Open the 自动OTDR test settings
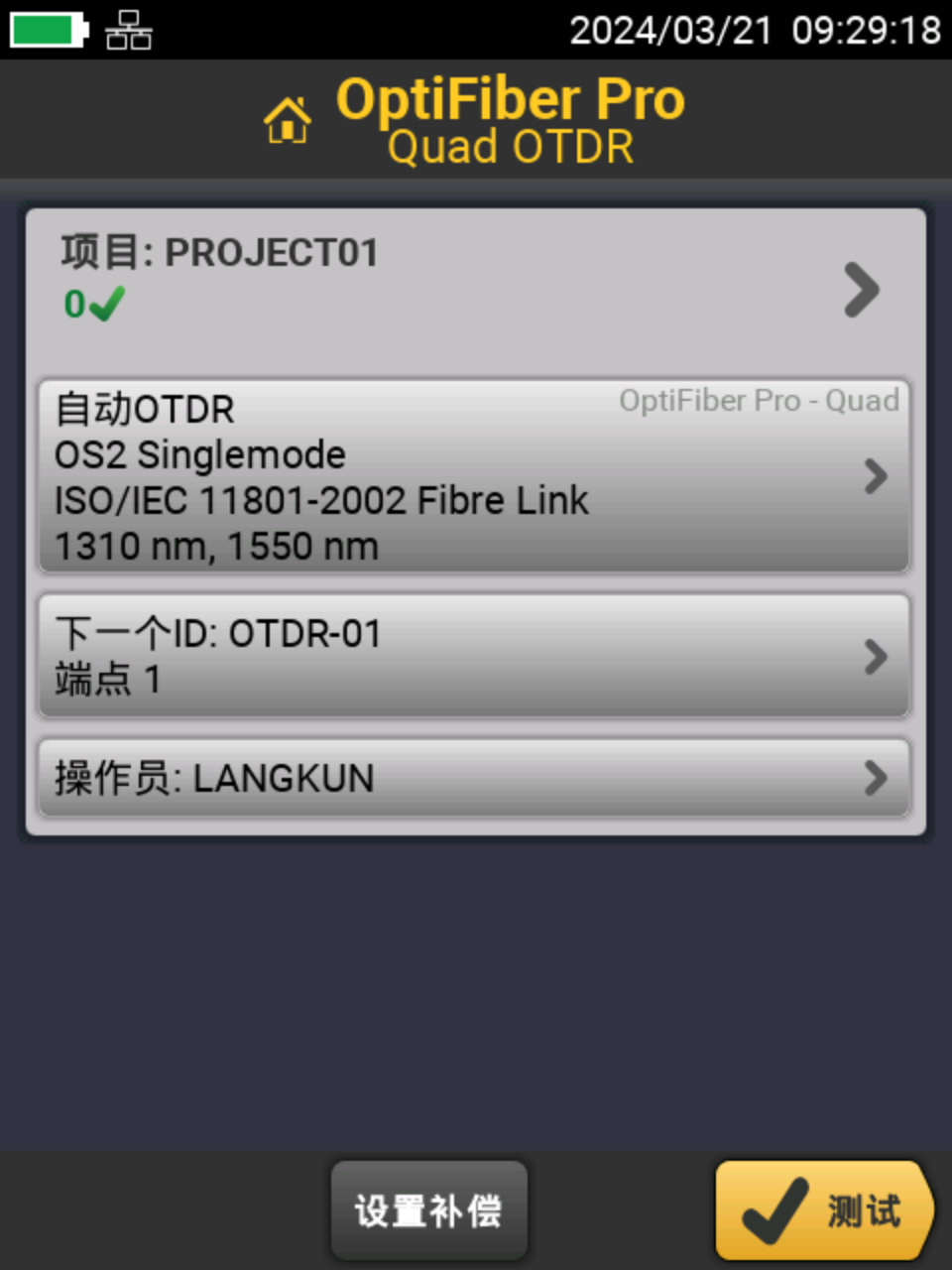Viewport: 952px width, 1270px height. click(x=474, y=476)
